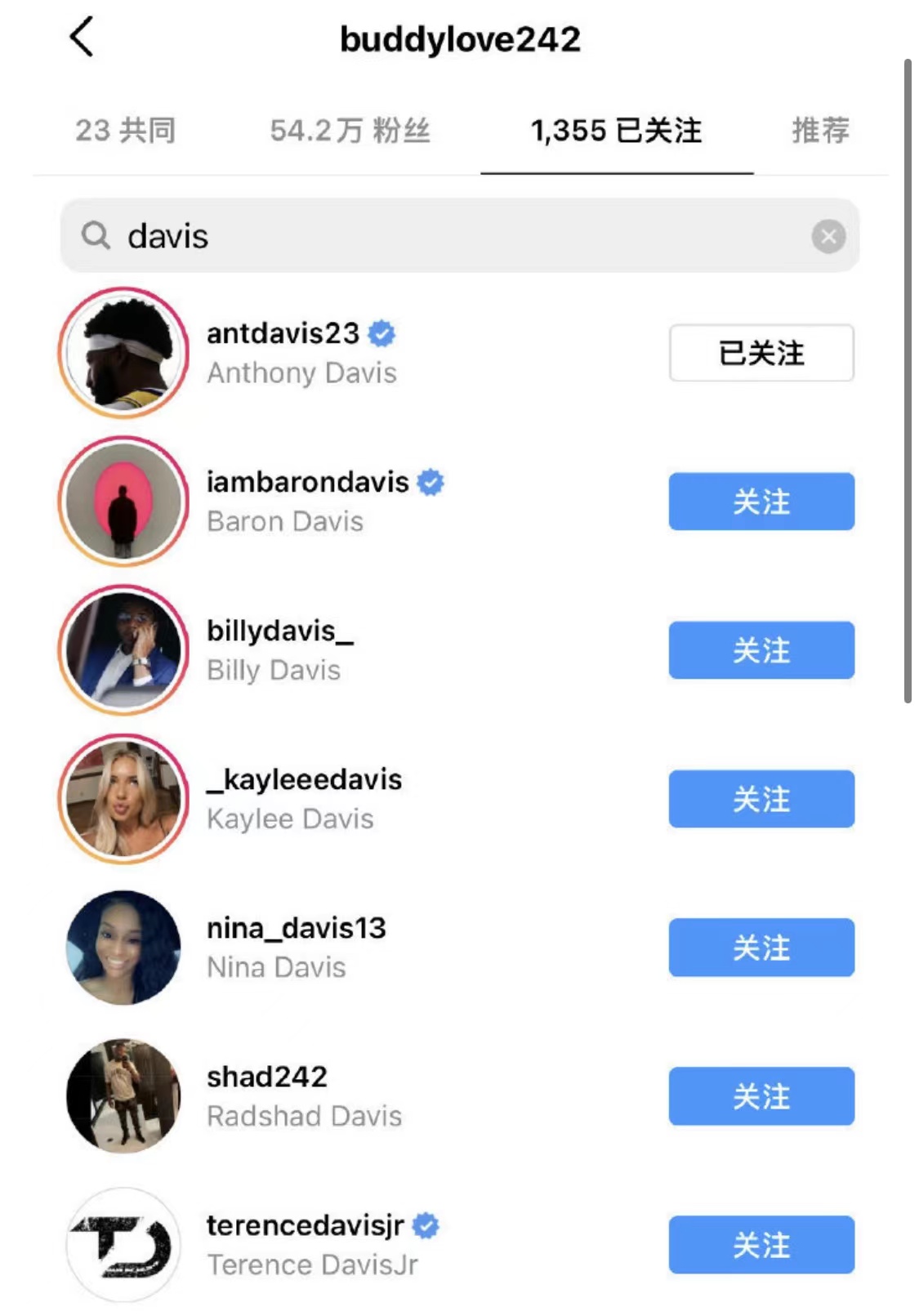
Task: Clear the davis search text
Action: 828,237
